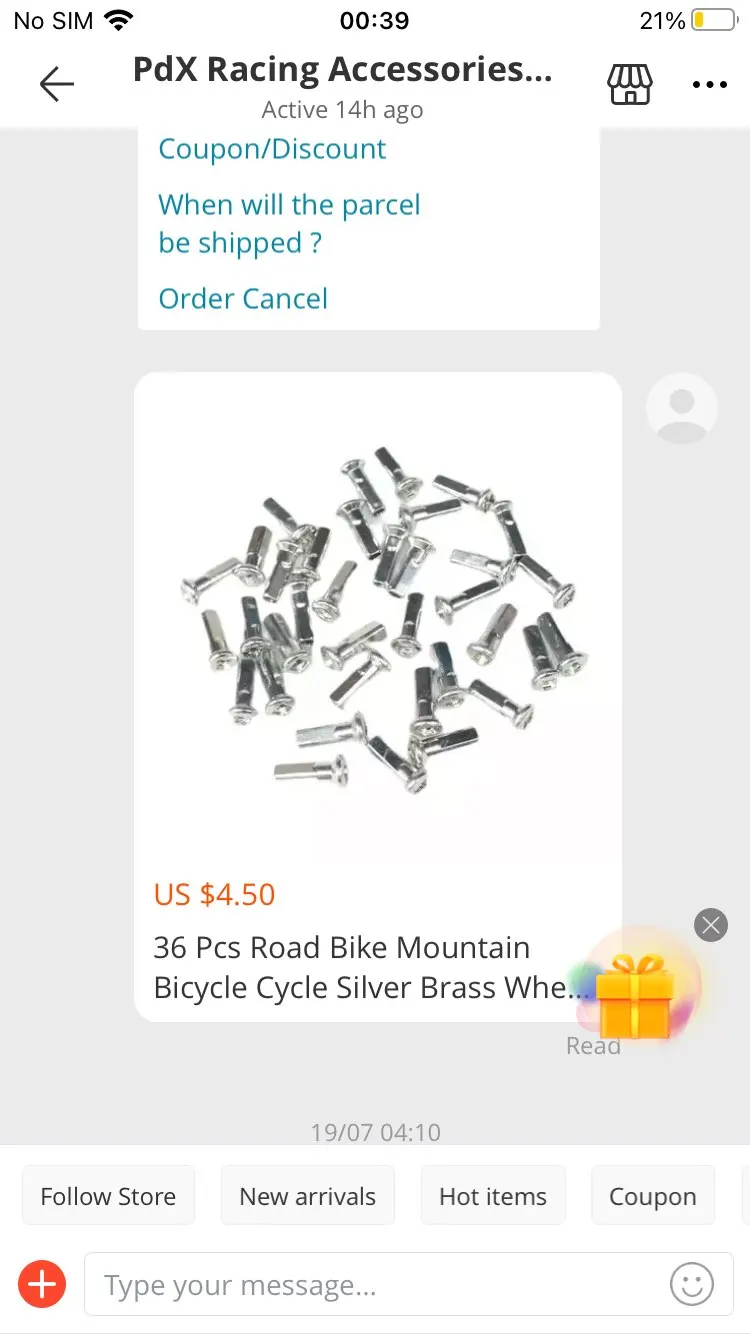The width and height of the screenshot is (750, 1334).
Task: View New arrivals from the store
Action: click(x=308, y=1197)
